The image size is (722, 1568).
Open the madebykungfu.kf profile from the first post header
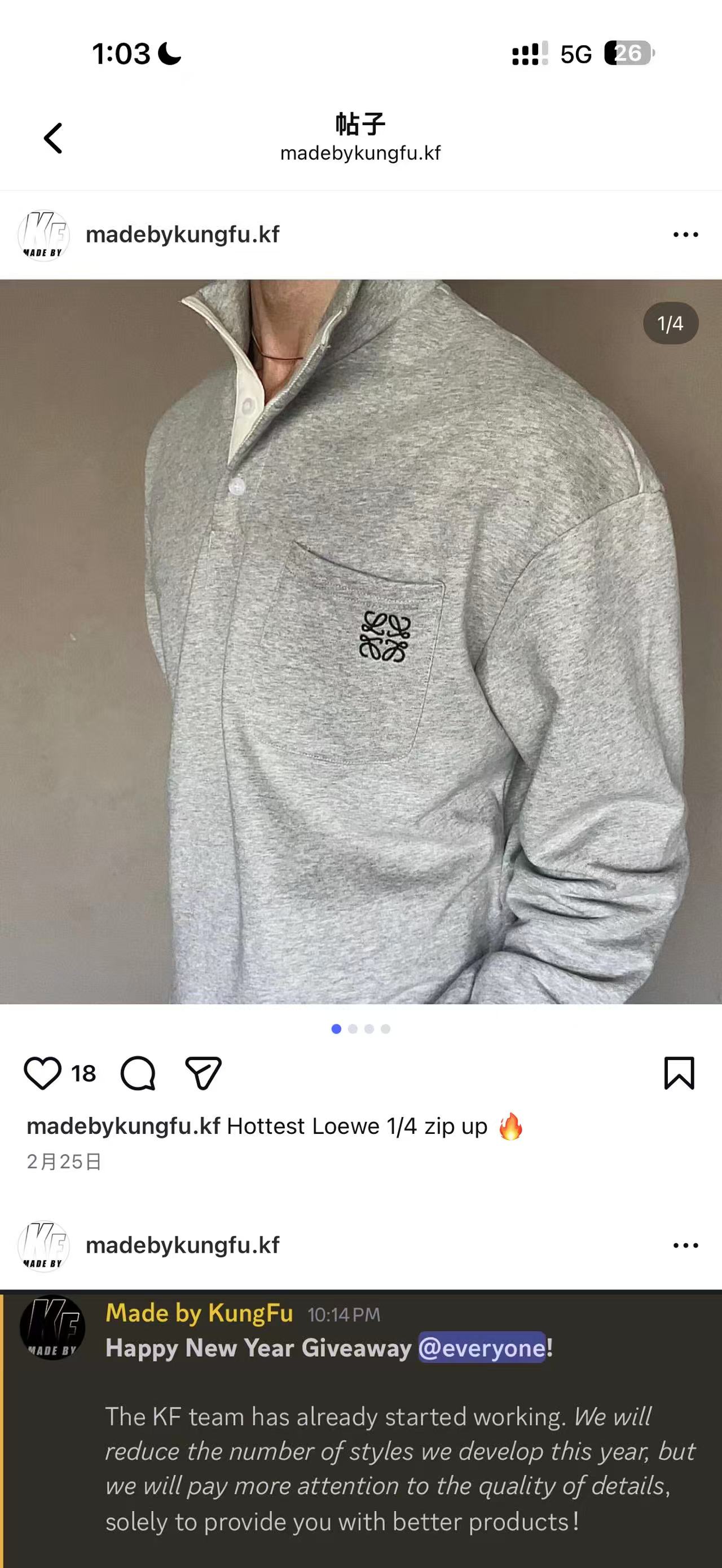tap(183, 235)
